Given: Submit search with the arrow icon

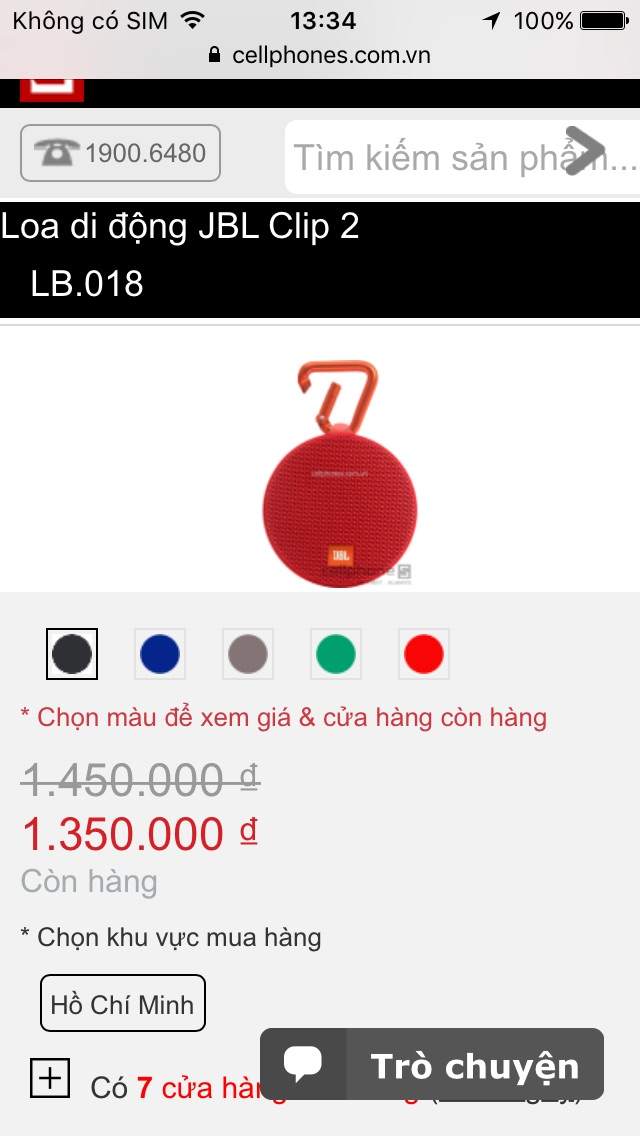Looking at the screenshot, I should pos(584,150).
